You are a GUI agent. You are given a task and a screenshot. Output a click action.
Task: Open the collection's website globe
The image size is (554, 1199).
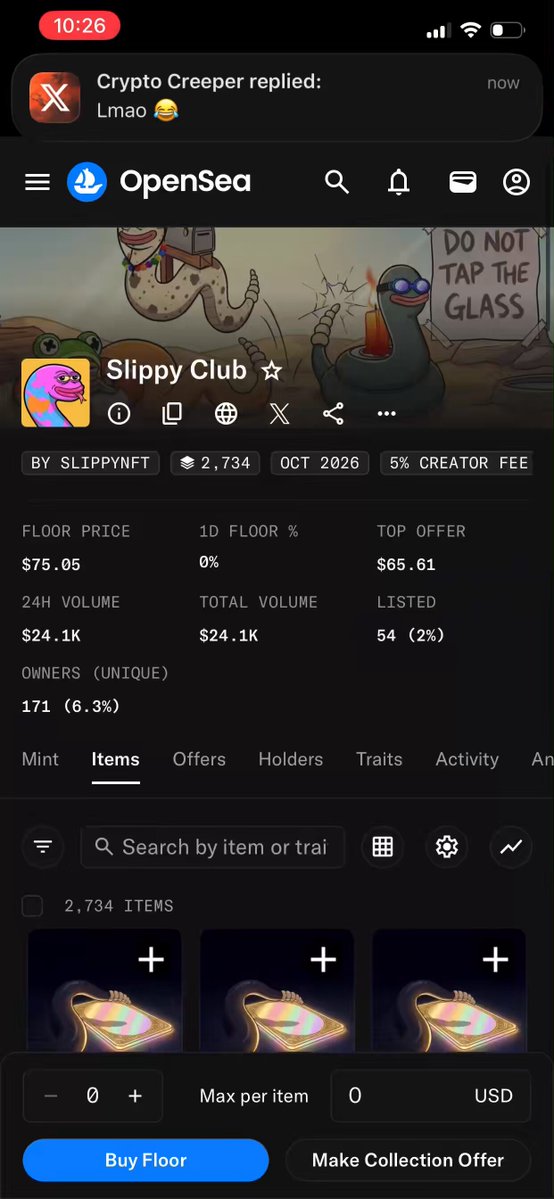pos(226,414)
